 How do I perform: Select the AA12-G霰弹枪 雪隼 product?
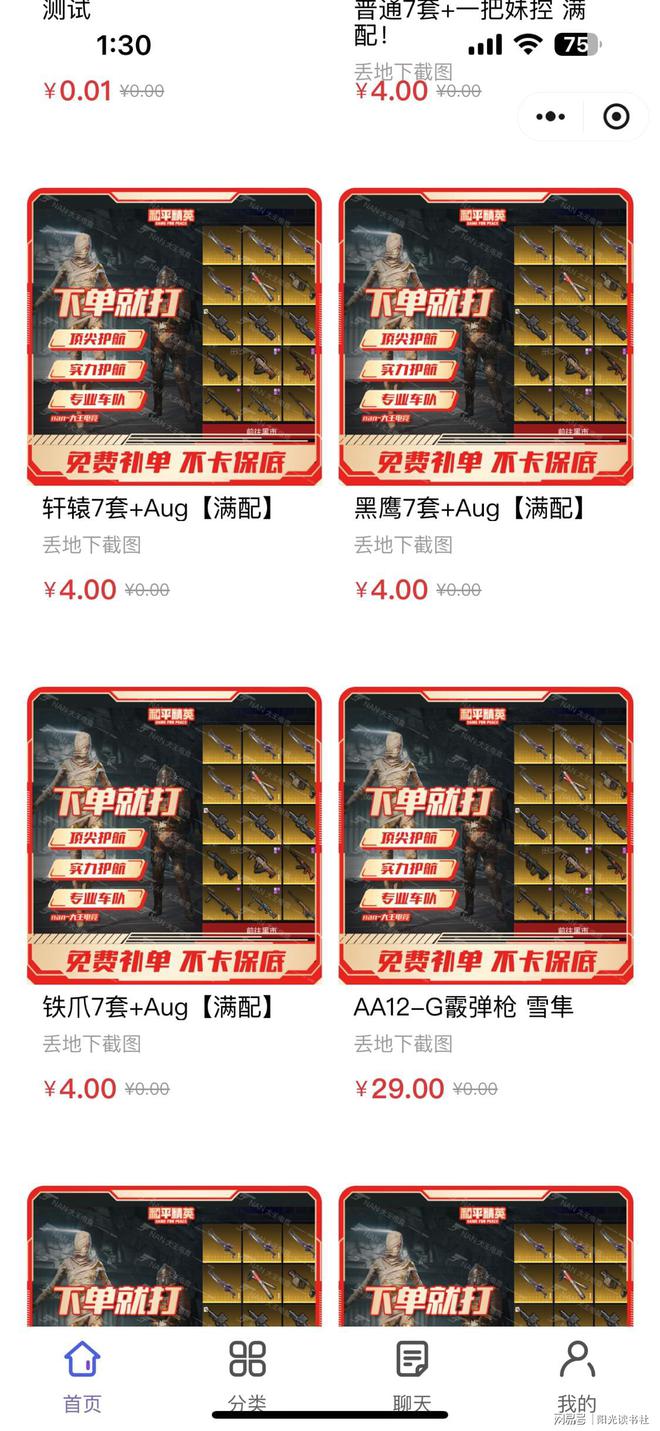[486, 835]
